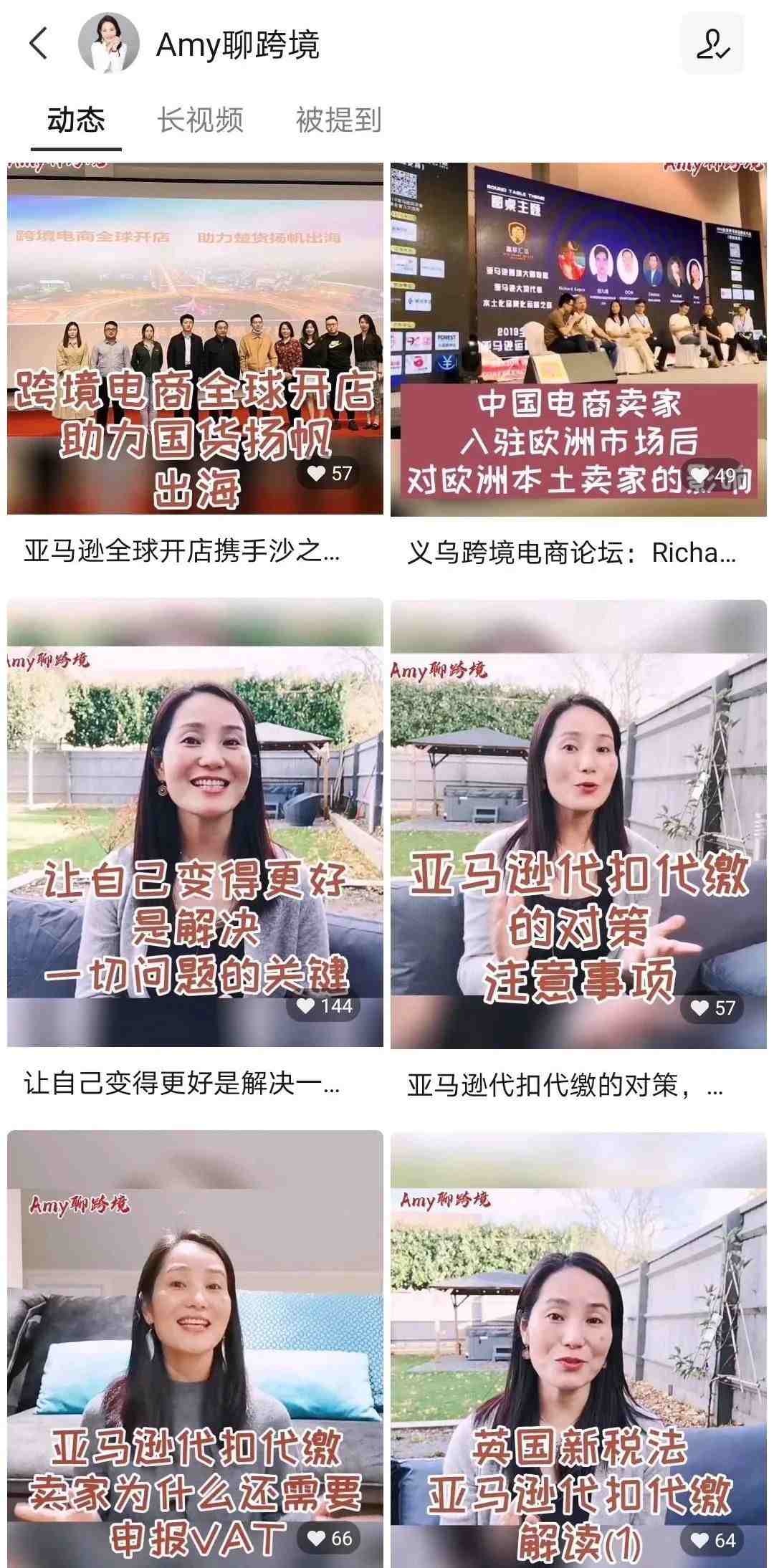Screen dimensions: 774x1568
Task: Open the 卖家为什么还需要申报VAT video
Action: click(195, 1347)
